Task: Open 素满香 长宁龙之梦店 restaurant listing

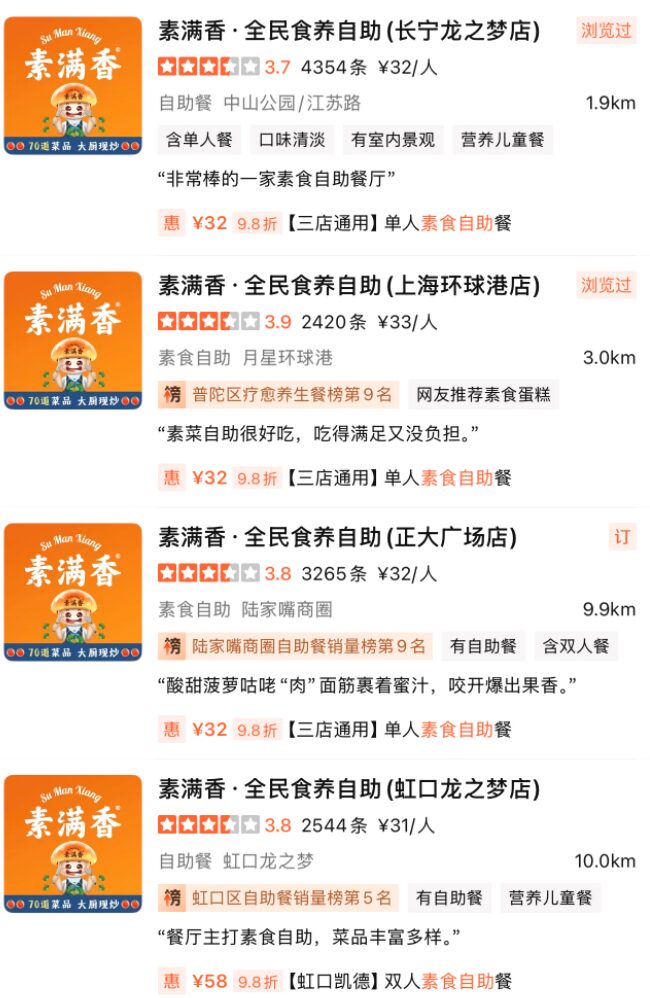Action: click(x=349, y=31)
